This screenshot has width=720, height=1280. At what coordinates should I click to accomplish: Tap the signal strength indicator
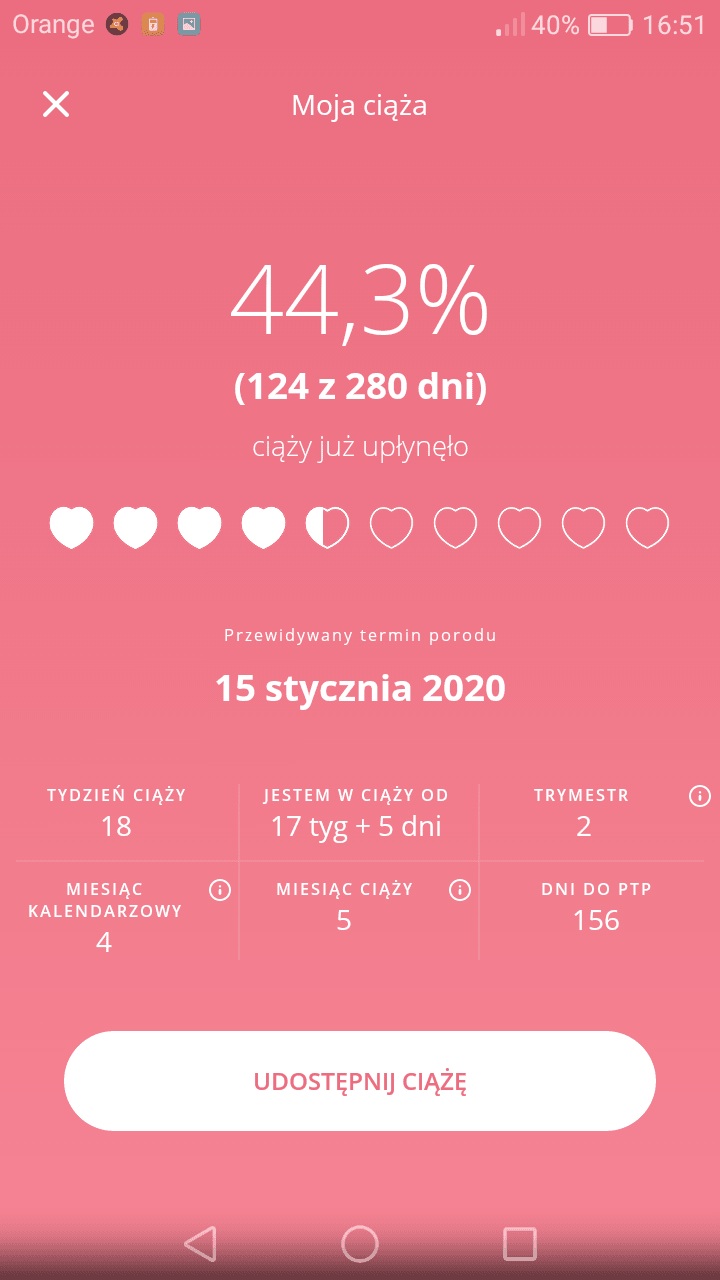coord(510,24)
